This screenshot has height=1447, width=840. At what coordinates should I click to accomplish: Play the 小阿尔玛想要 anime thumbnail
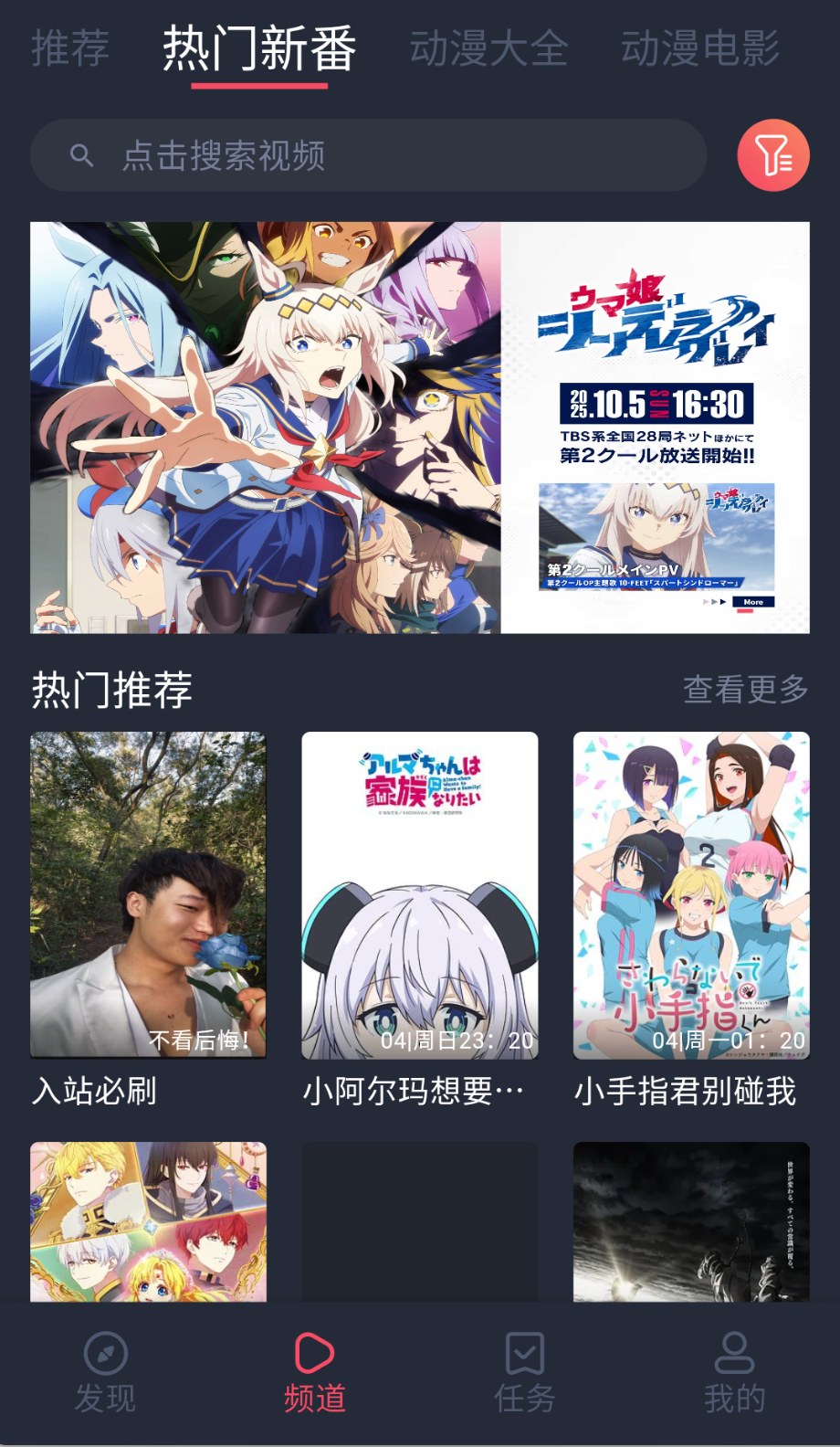419,893
